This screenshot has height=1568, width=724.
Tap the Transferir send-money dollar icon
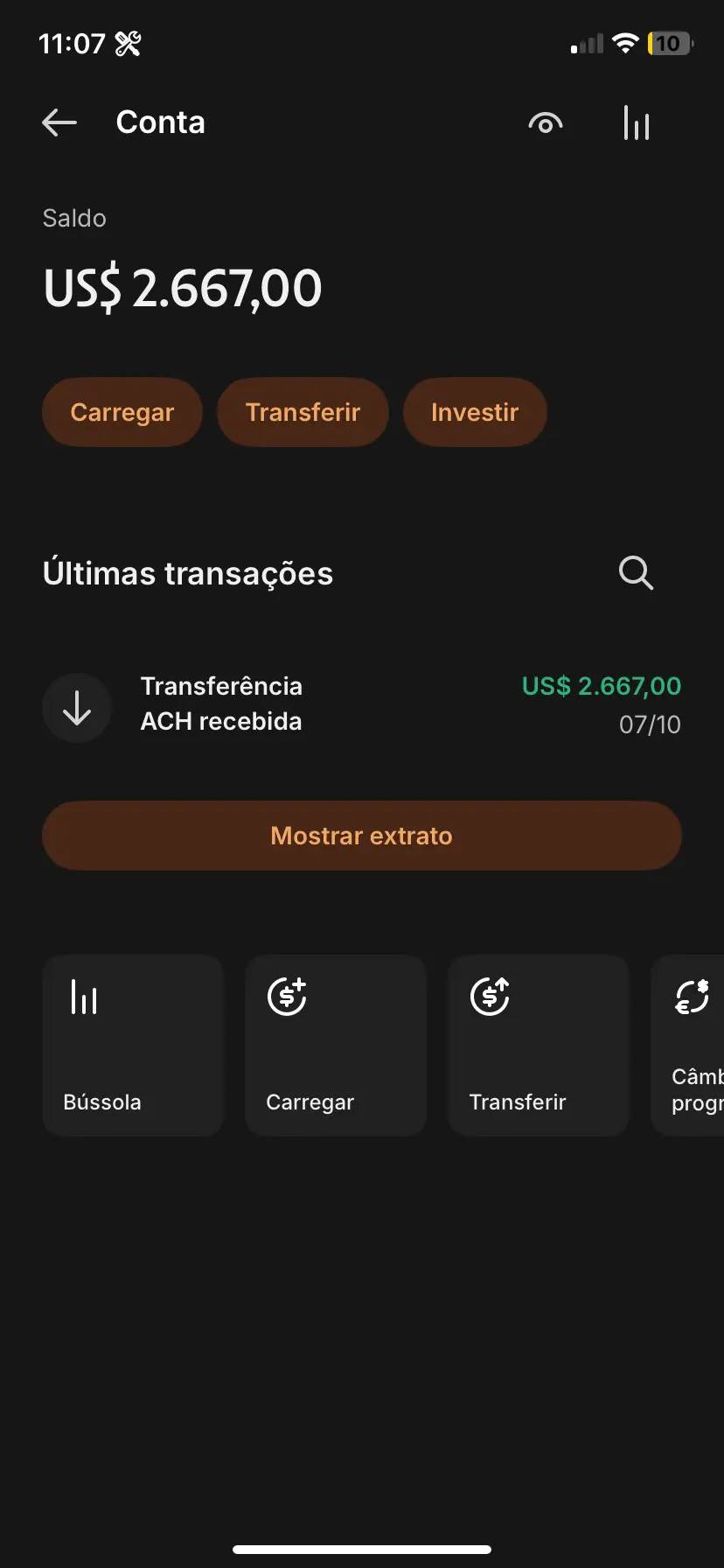490,996
